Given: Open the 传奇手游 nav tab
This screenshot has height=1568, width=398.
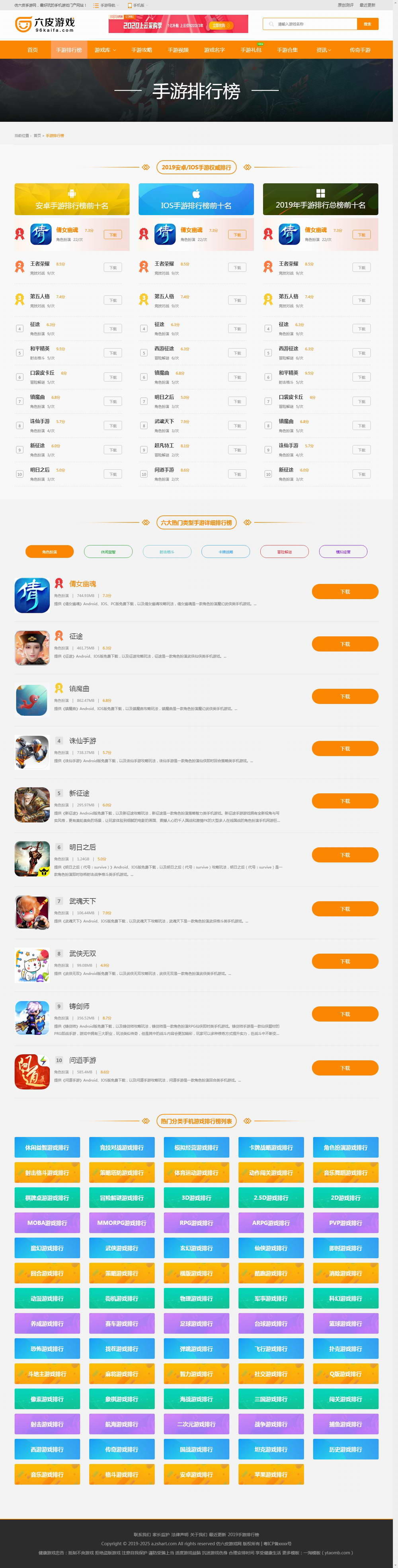Looking at the screenshot, I should click(x=360, y=50).
